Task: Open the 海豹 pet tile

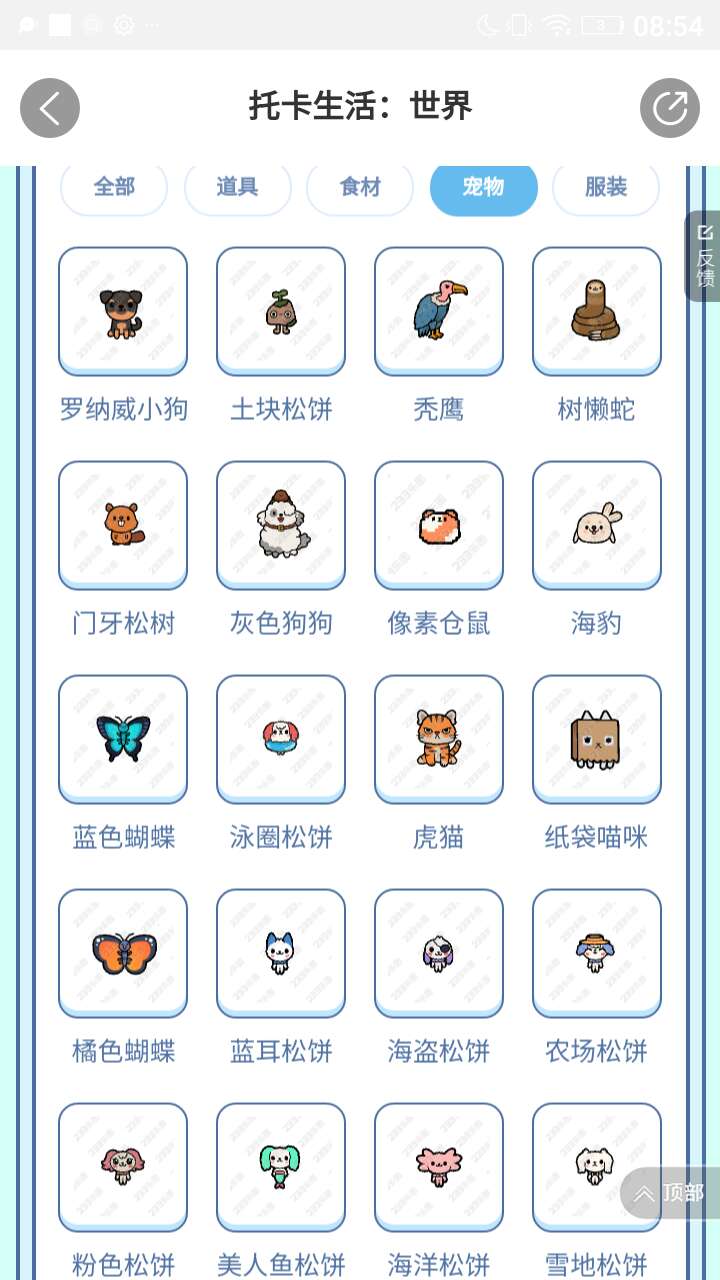Action: point(597,525)
